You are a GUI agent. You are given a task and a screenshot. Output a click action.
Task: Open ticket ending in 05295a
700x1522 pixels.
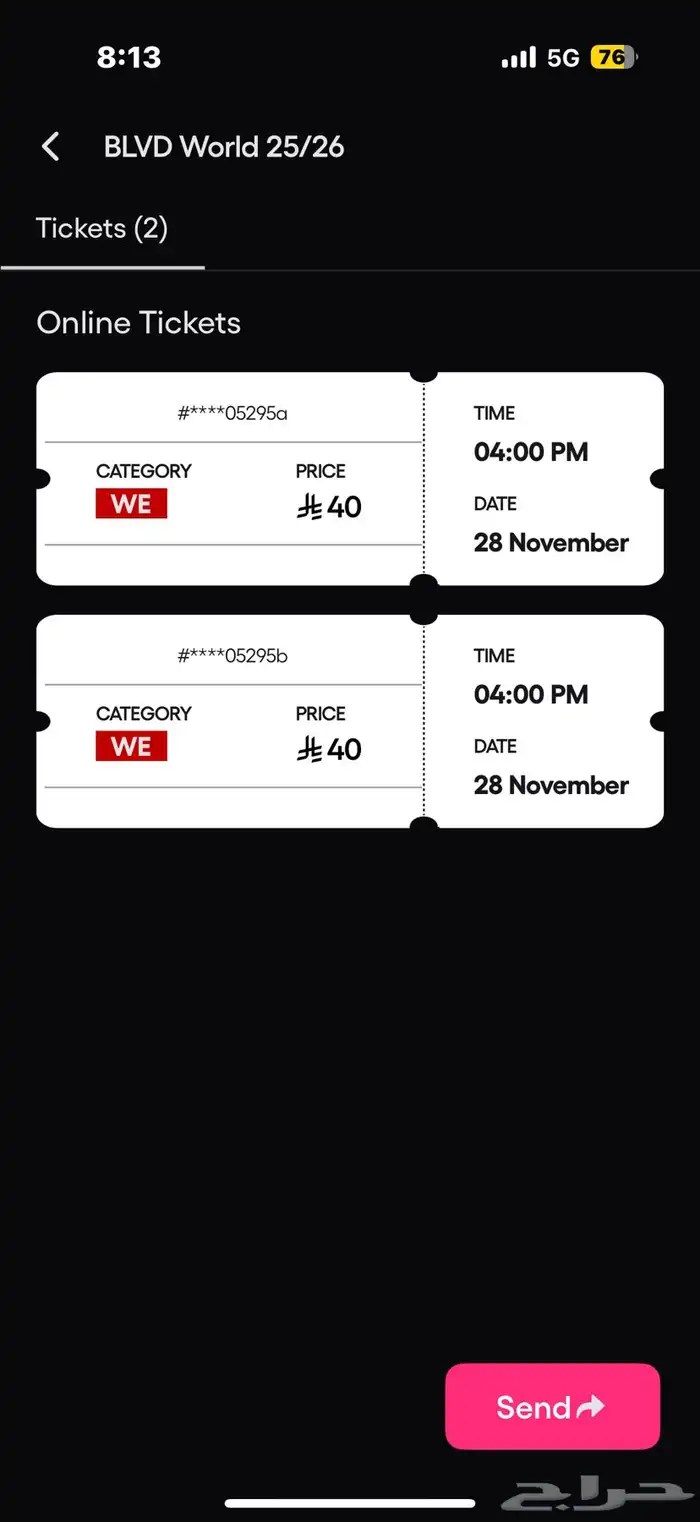(x=349, y=479)
